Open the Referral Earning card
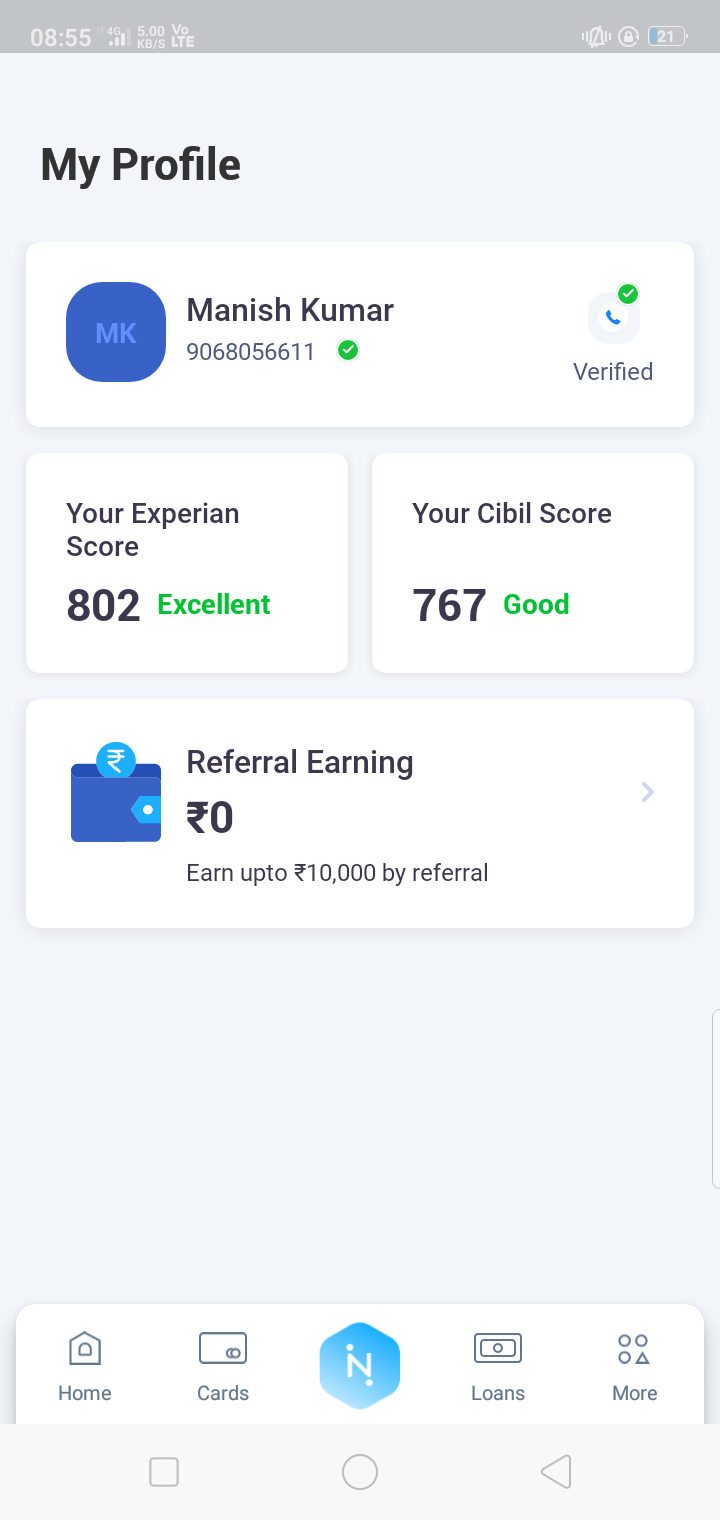 (360, 813)
